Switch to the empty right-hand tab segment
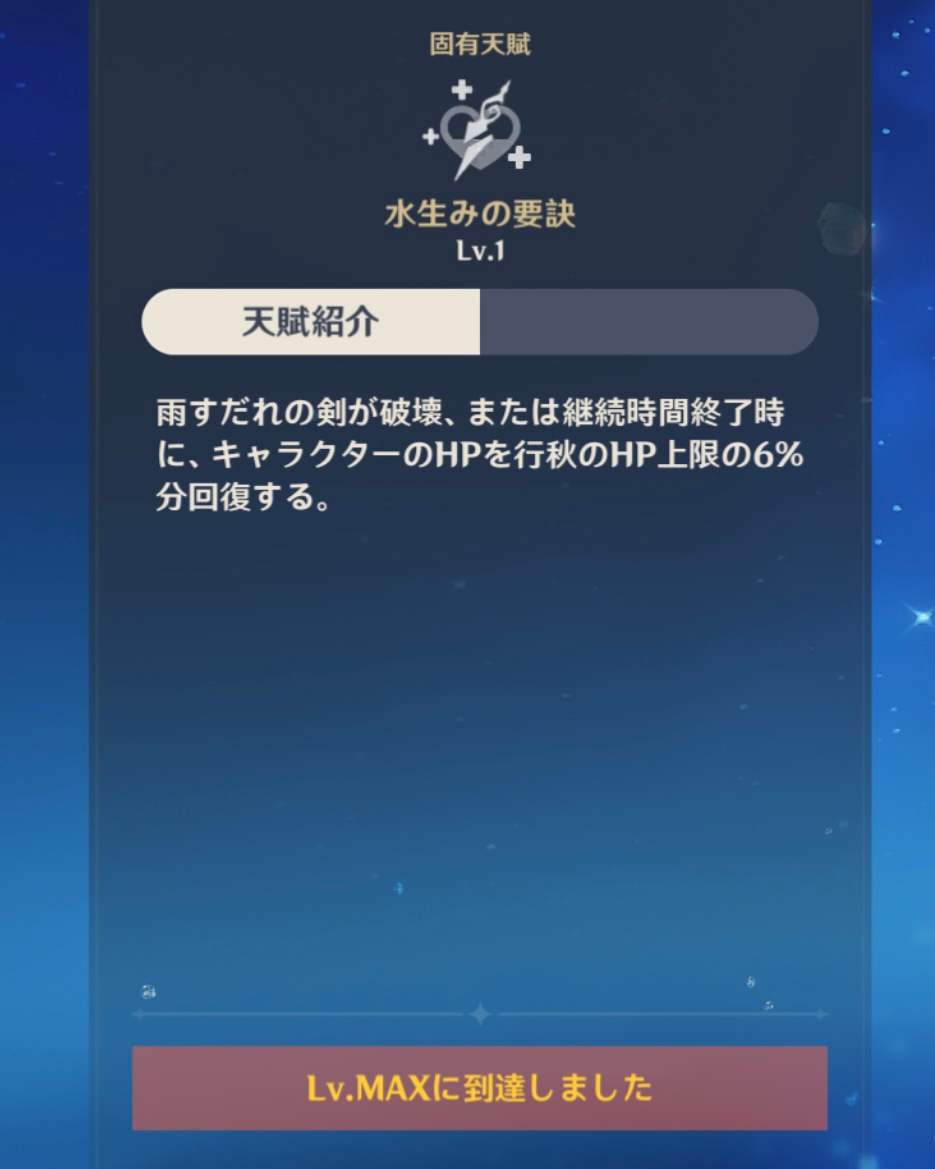This screenshot has height=1169, width=935. click(648, 322)
